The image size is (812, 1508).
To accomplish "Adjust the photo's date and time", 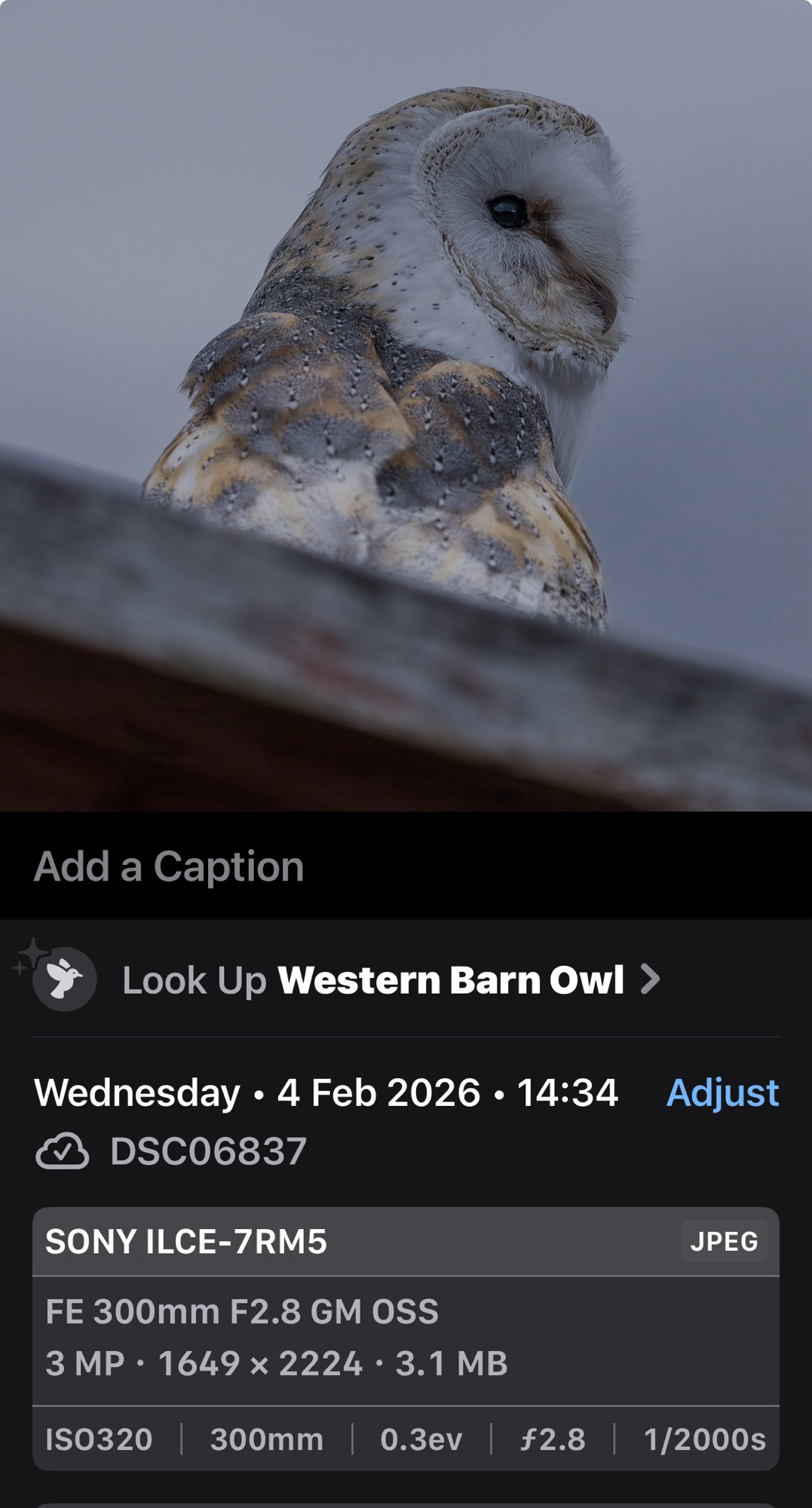I will click(722, 1093).
